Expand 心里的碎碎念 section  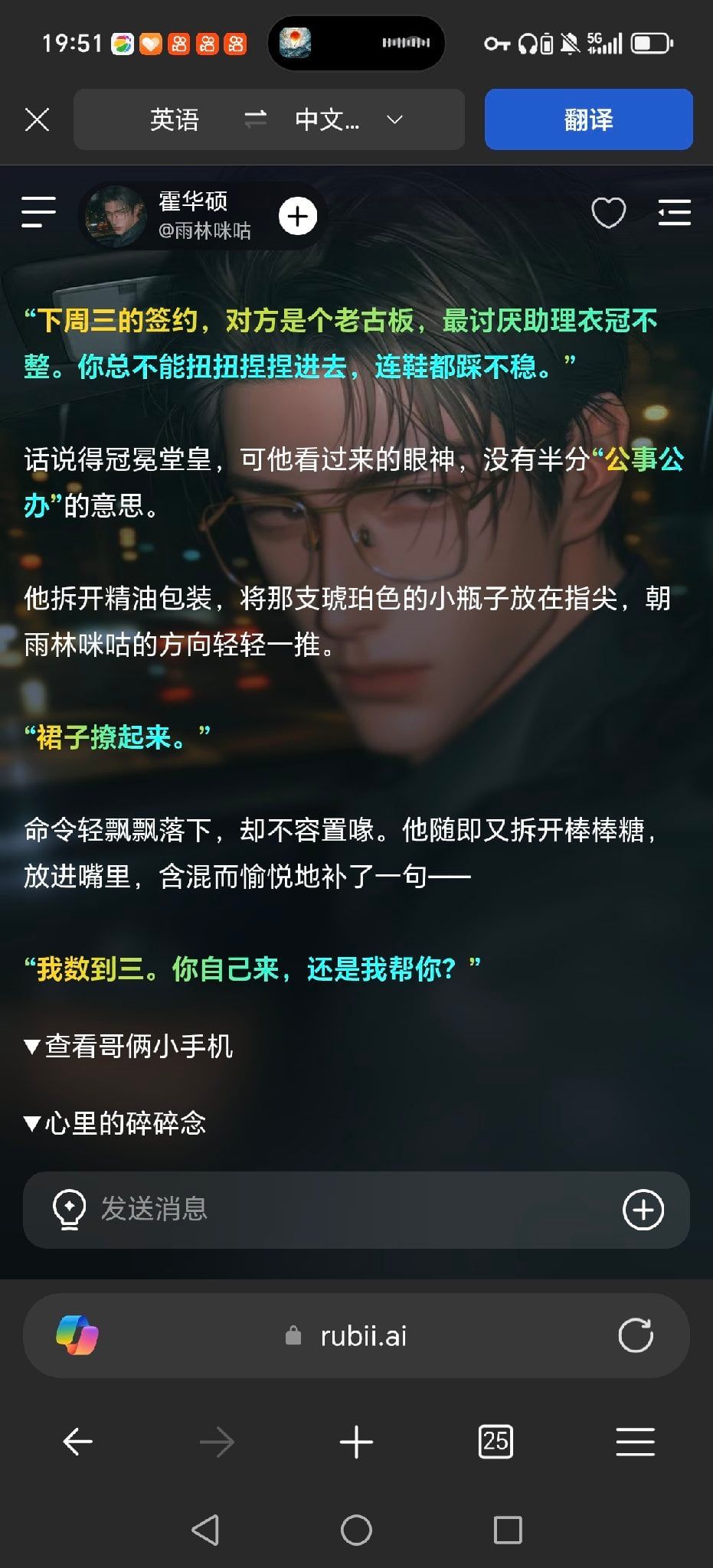tap(115, 1123)
